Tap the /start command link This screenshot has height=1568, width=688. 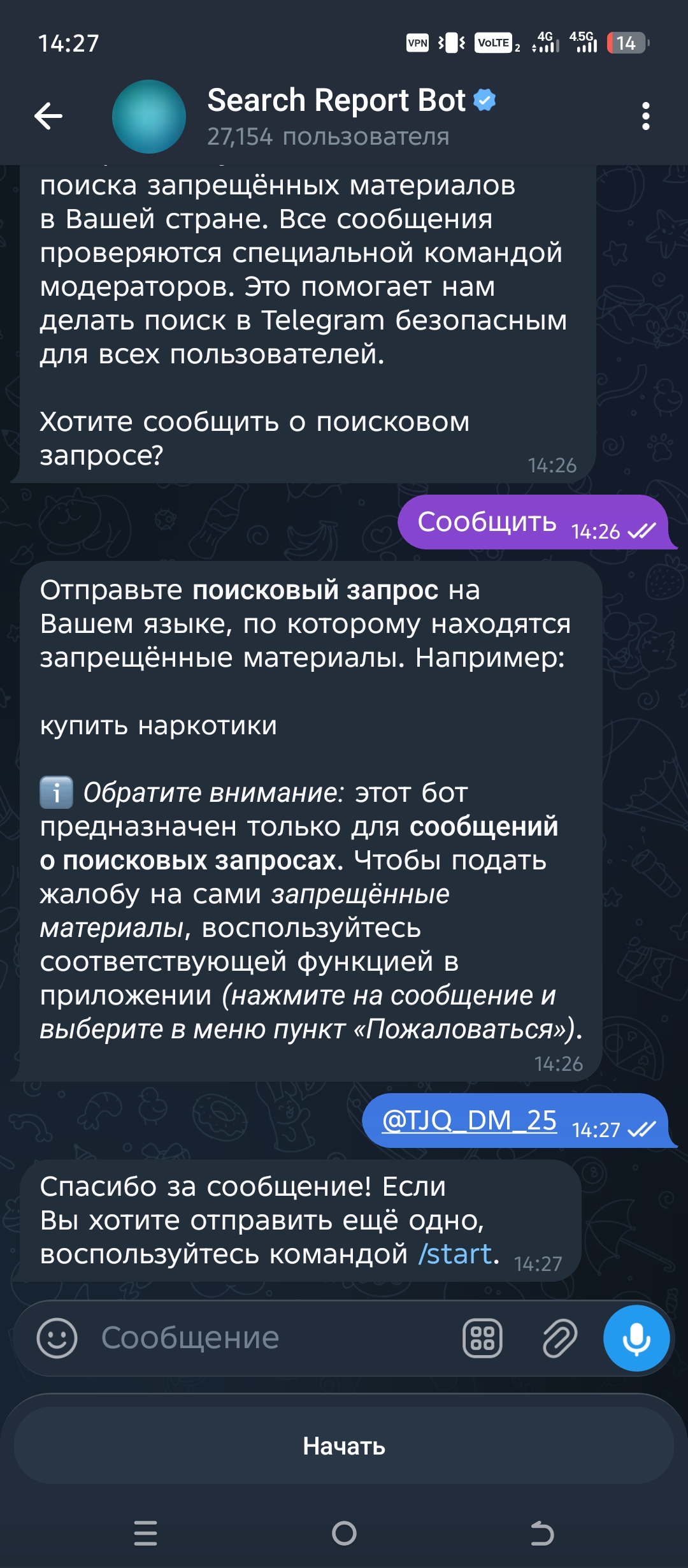tap(455, 1254)
